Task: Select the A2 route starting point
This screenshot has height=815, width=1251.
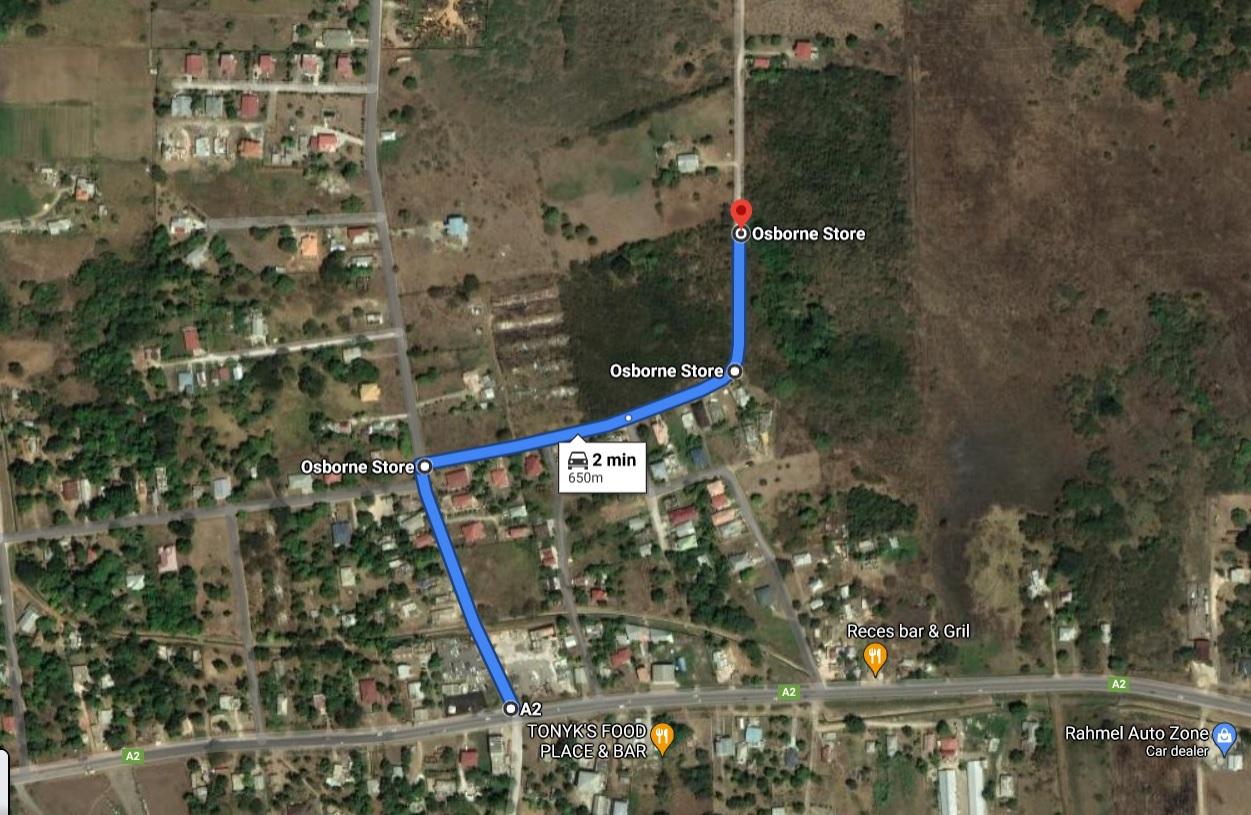Action: 511,708
